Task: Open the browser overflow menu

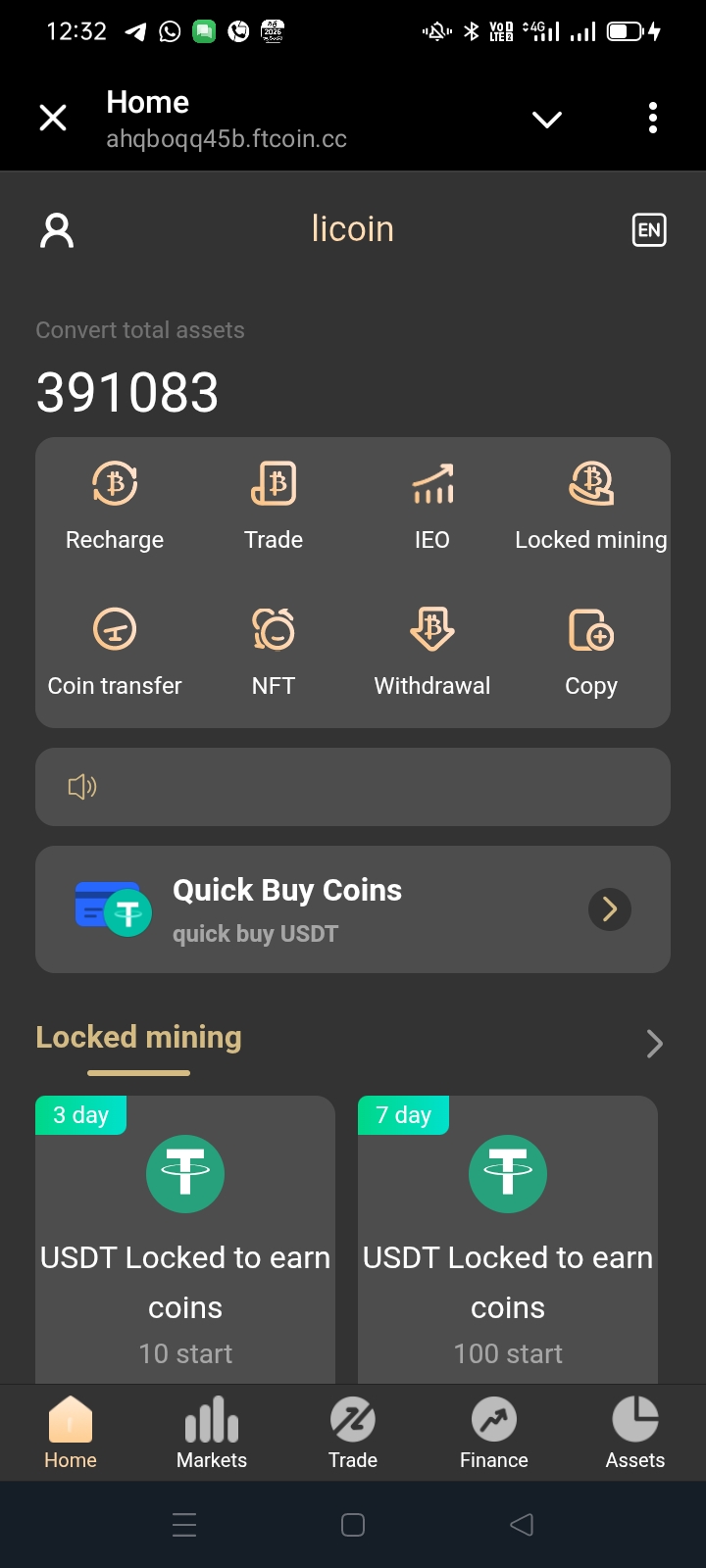Action: (653, 119)
